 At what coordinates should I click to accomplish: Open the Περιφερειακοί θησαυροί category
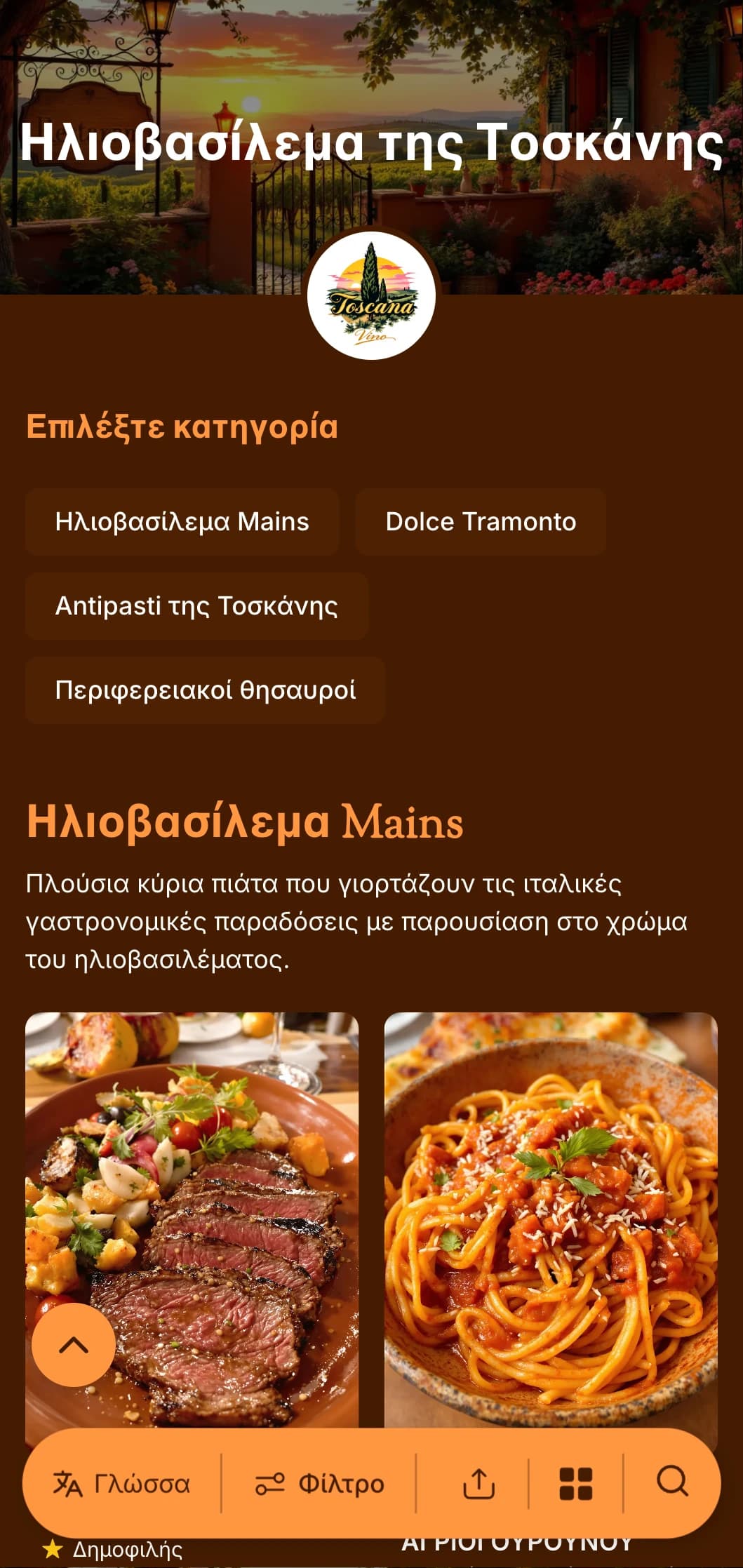pos(206,690)
